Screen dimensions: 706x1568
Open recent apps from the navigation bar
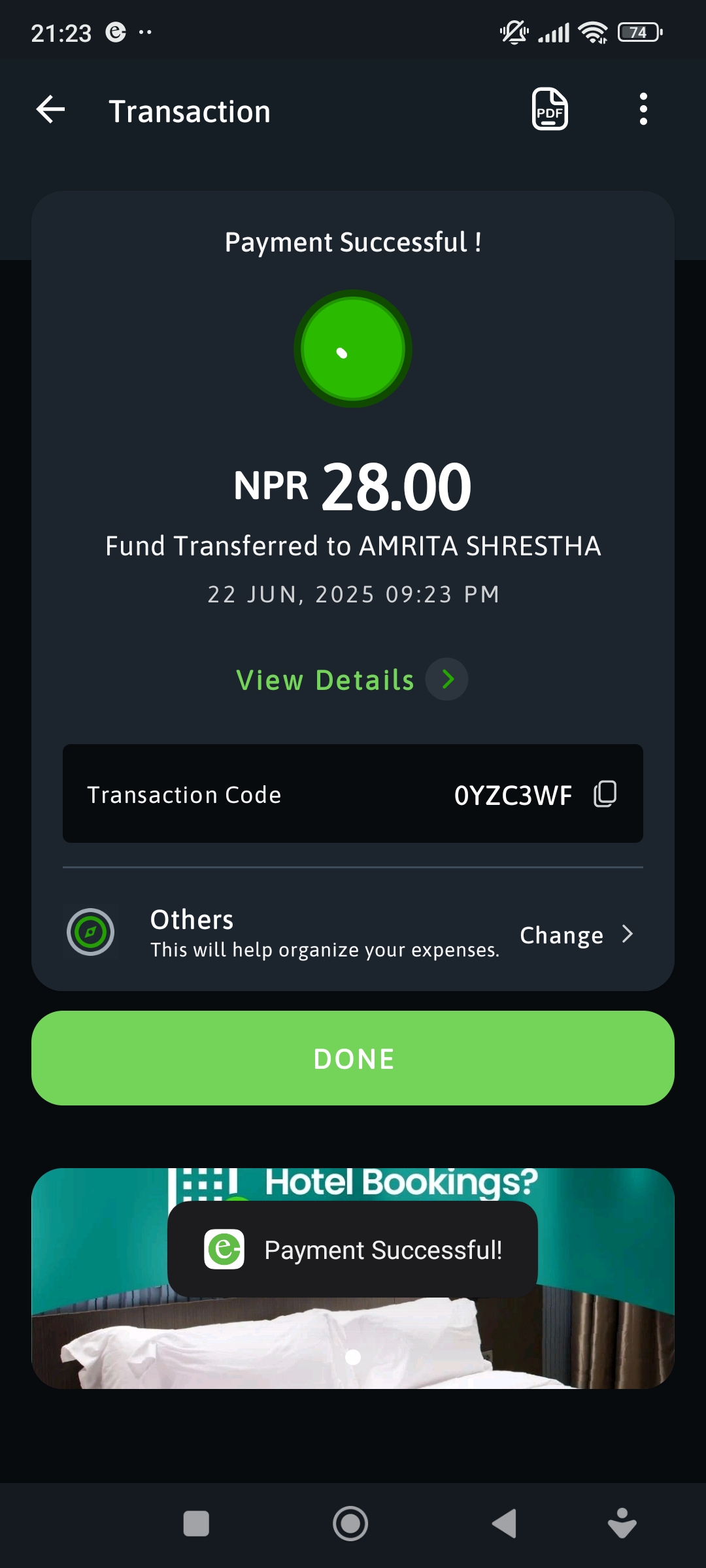196,1524
